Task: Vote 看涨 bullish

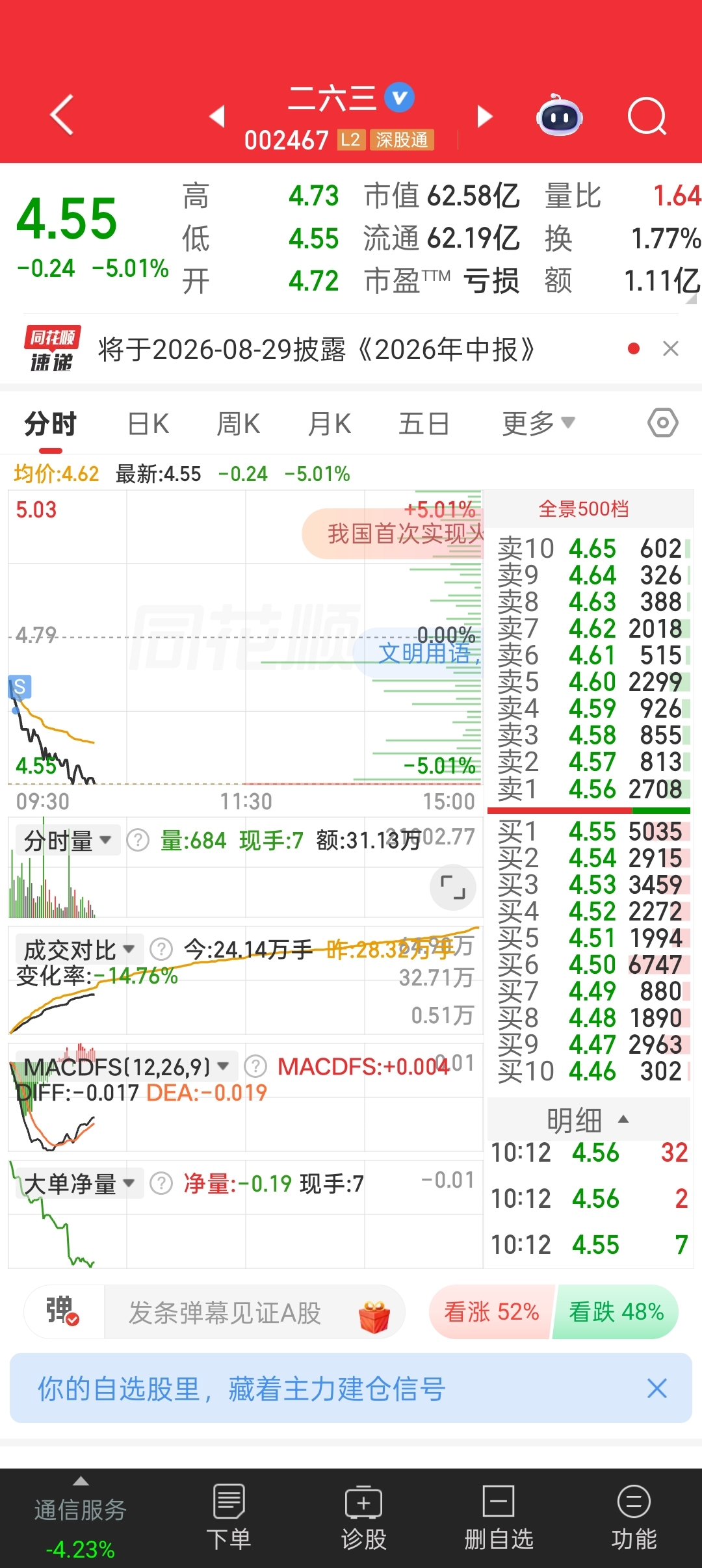Action: (492, 1312)
